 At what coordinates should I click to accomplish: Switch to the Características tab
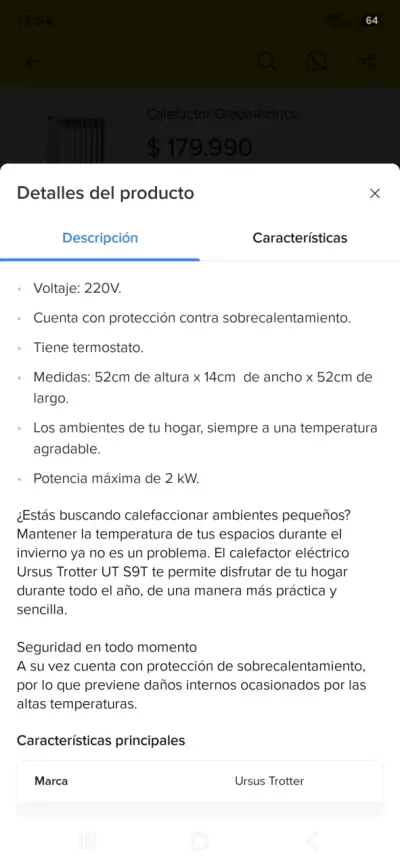click(300, 238)
